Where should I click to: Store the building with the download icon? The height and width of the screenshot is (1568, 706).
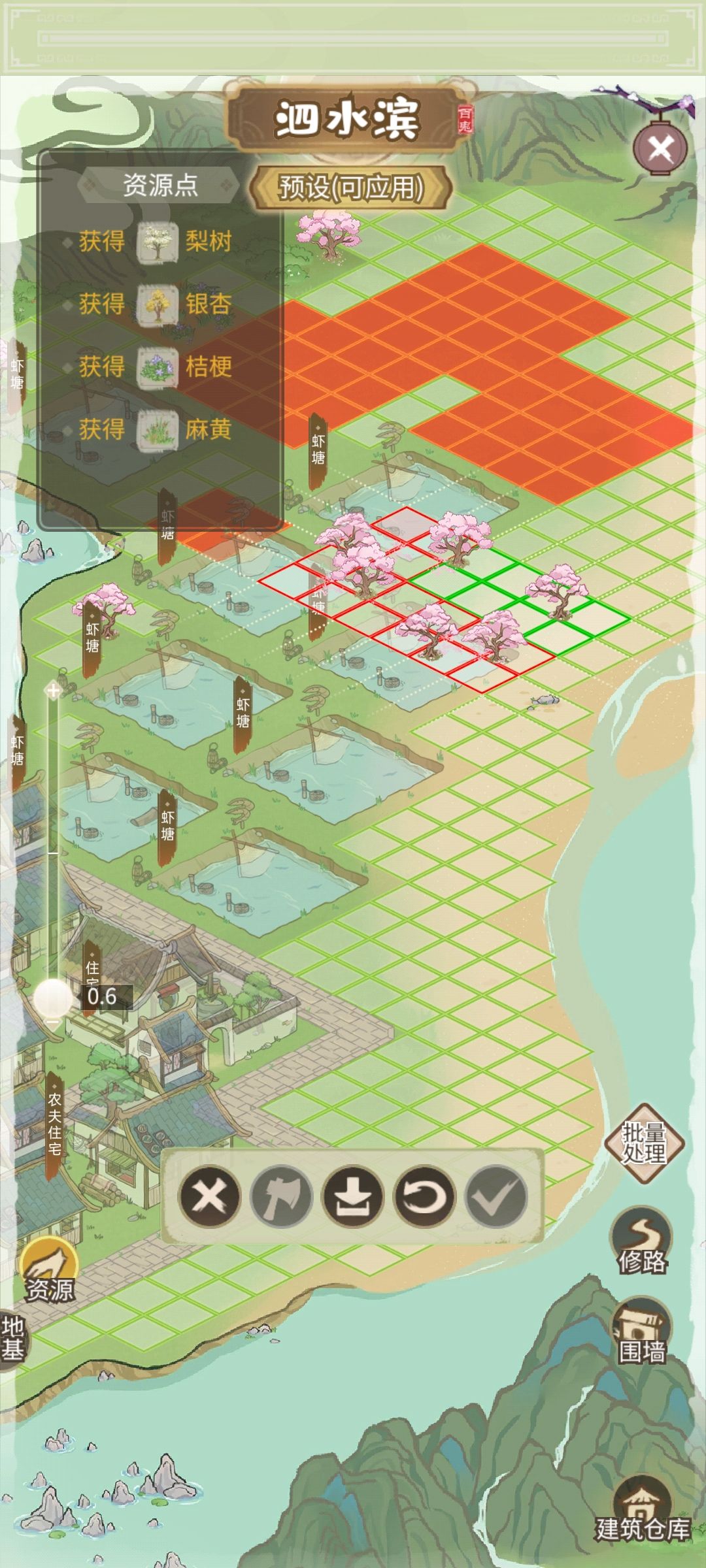click(x=353, y=1198)
